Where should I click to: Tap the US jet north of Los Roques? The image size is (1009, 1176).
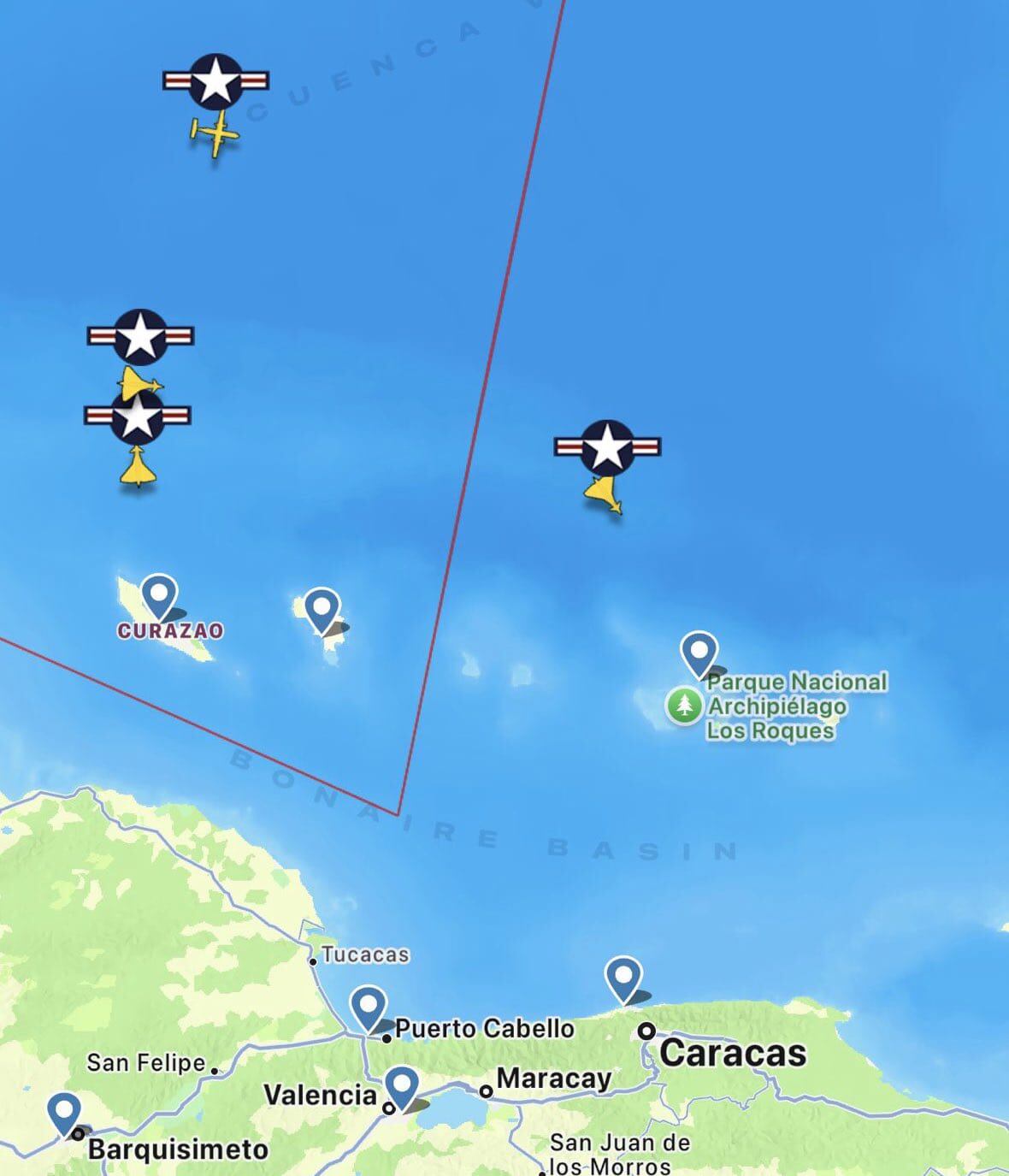click(605, 494)
